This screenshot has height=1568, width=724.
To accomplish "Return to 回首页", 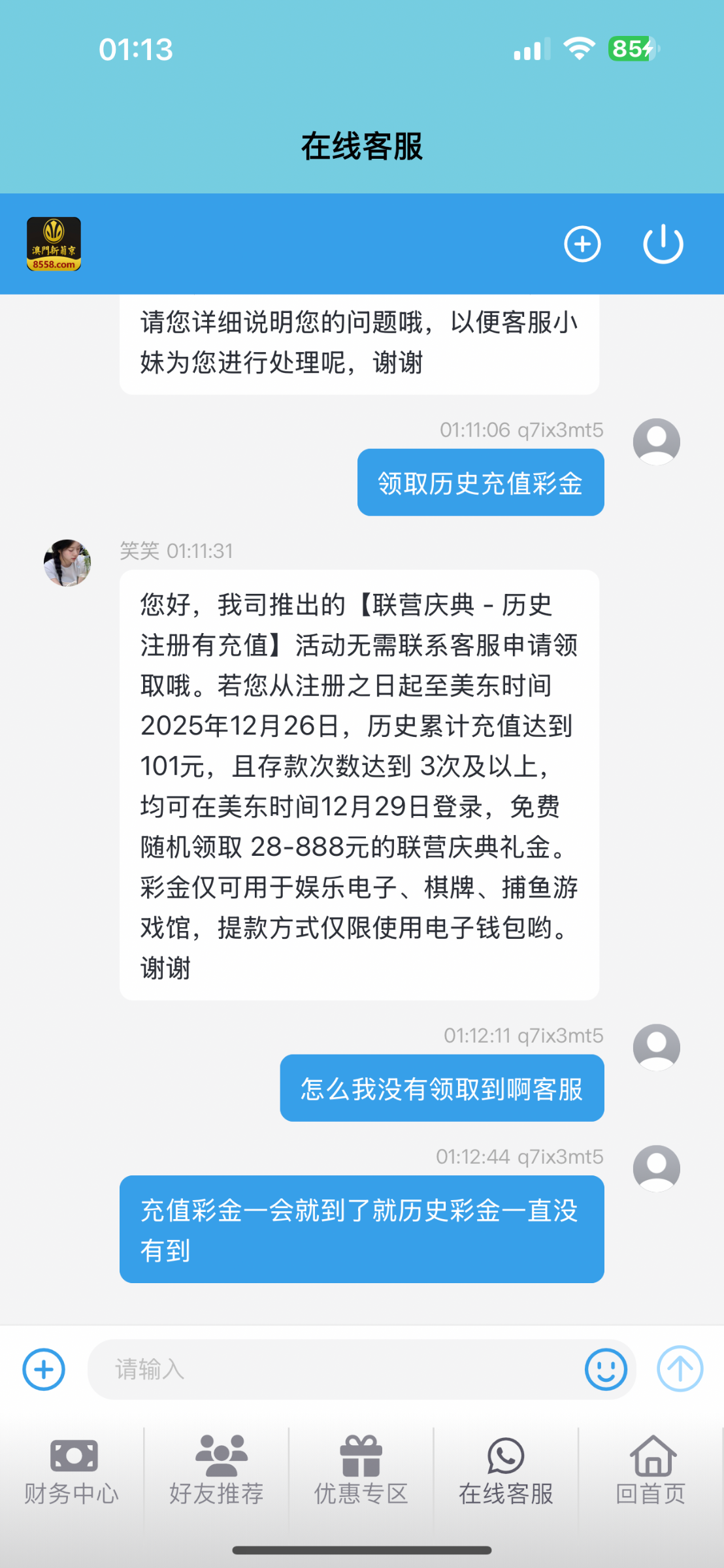I will pyautogui.click(x=651, y=1470).
